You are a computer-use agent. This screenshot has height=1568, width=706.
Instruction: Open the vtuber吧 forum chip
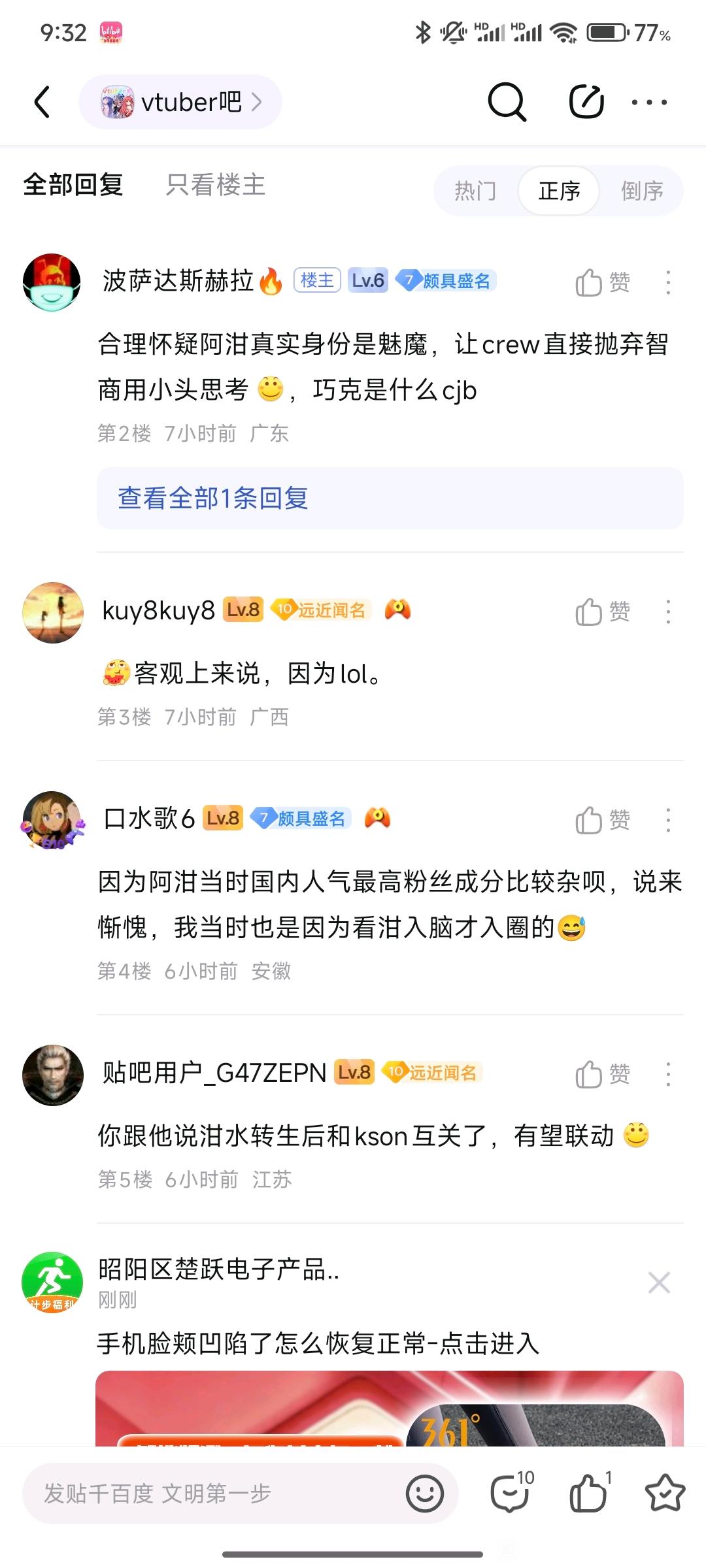[x=180, y=102]
